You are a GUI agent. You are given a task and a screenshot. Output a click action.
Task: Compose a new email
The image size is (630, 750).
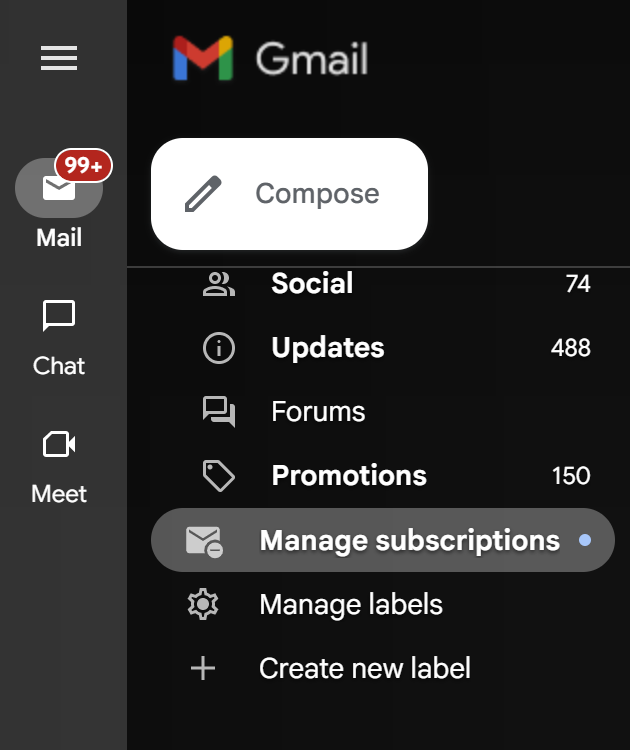point(289,194)
